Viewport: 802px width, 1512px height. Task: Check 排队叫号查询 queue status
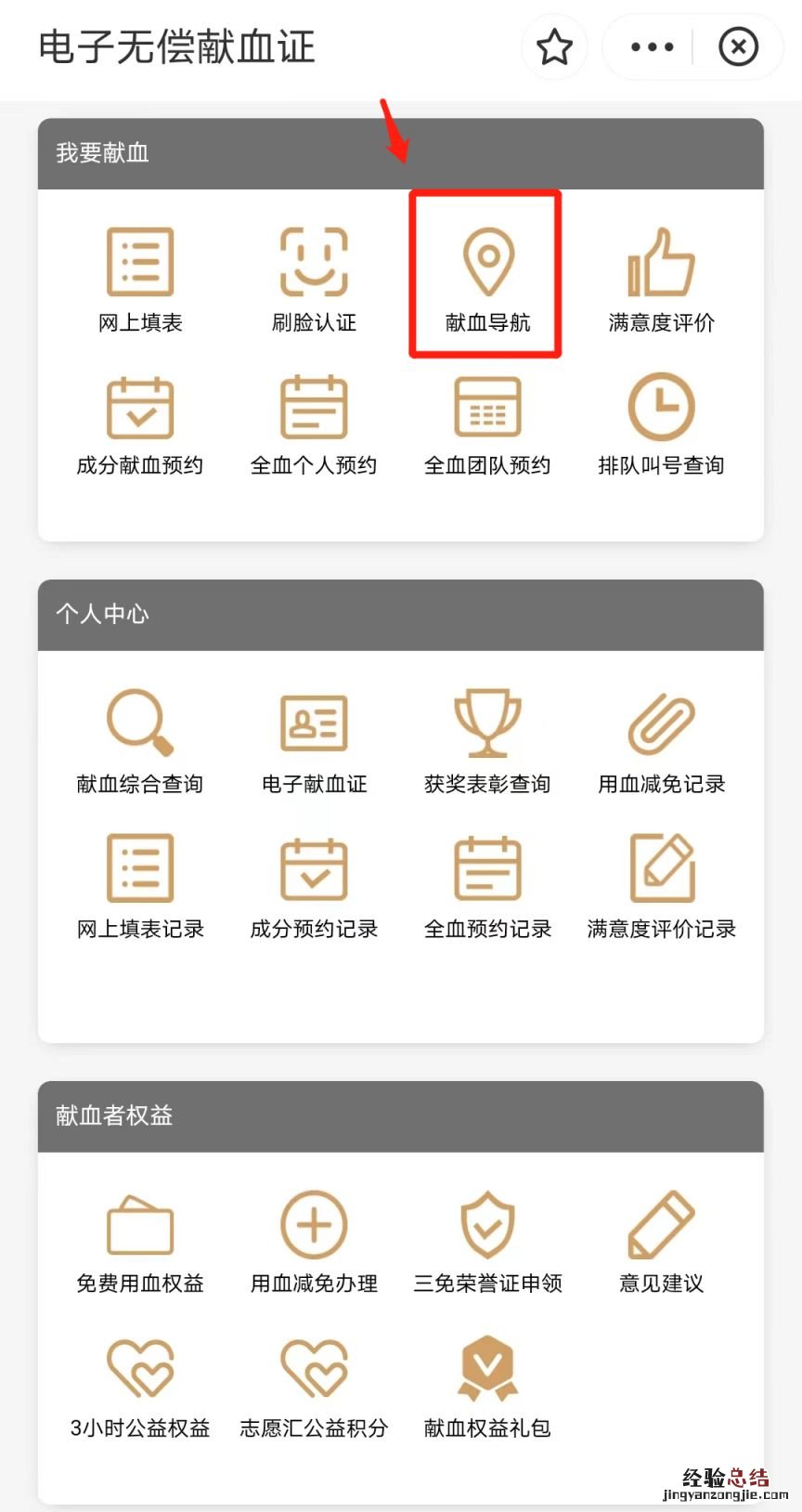tap(661, 424)
